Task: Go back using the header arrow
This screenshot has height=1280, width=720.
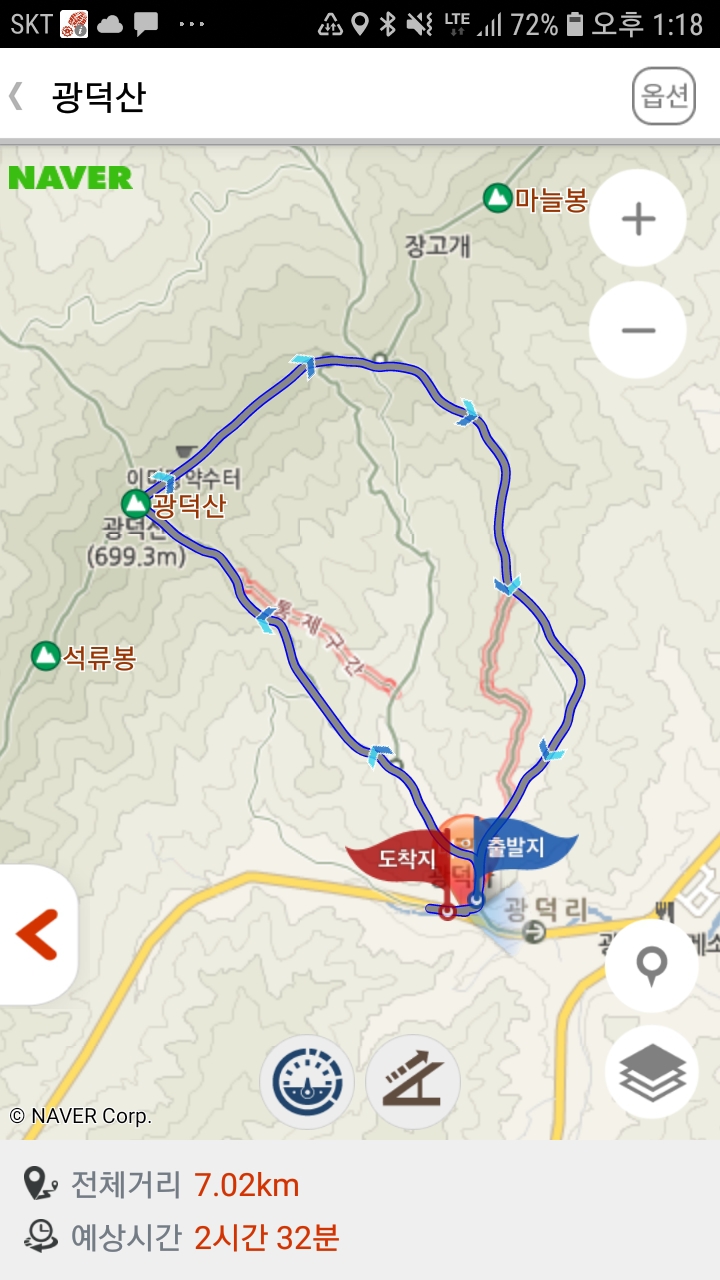Action: coord(16,97)
